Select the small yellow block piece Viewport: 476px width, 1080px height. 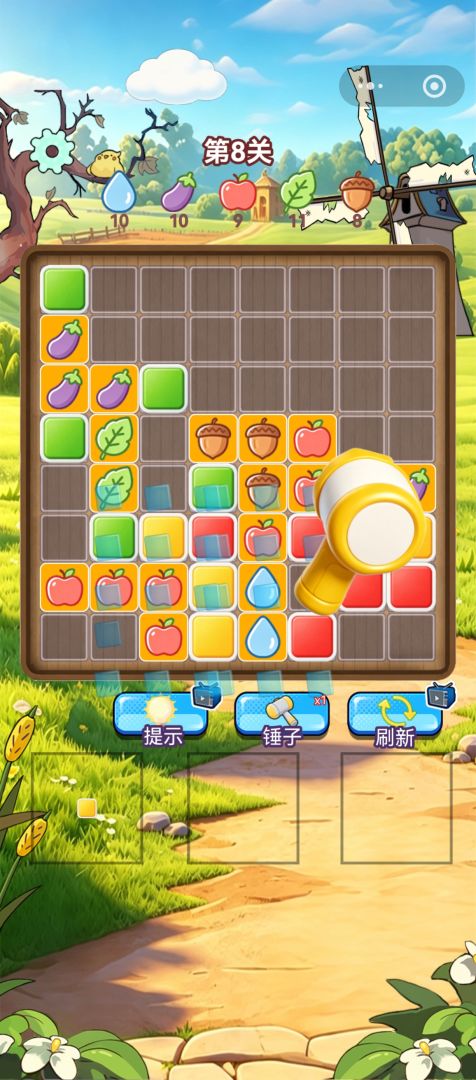86,808
